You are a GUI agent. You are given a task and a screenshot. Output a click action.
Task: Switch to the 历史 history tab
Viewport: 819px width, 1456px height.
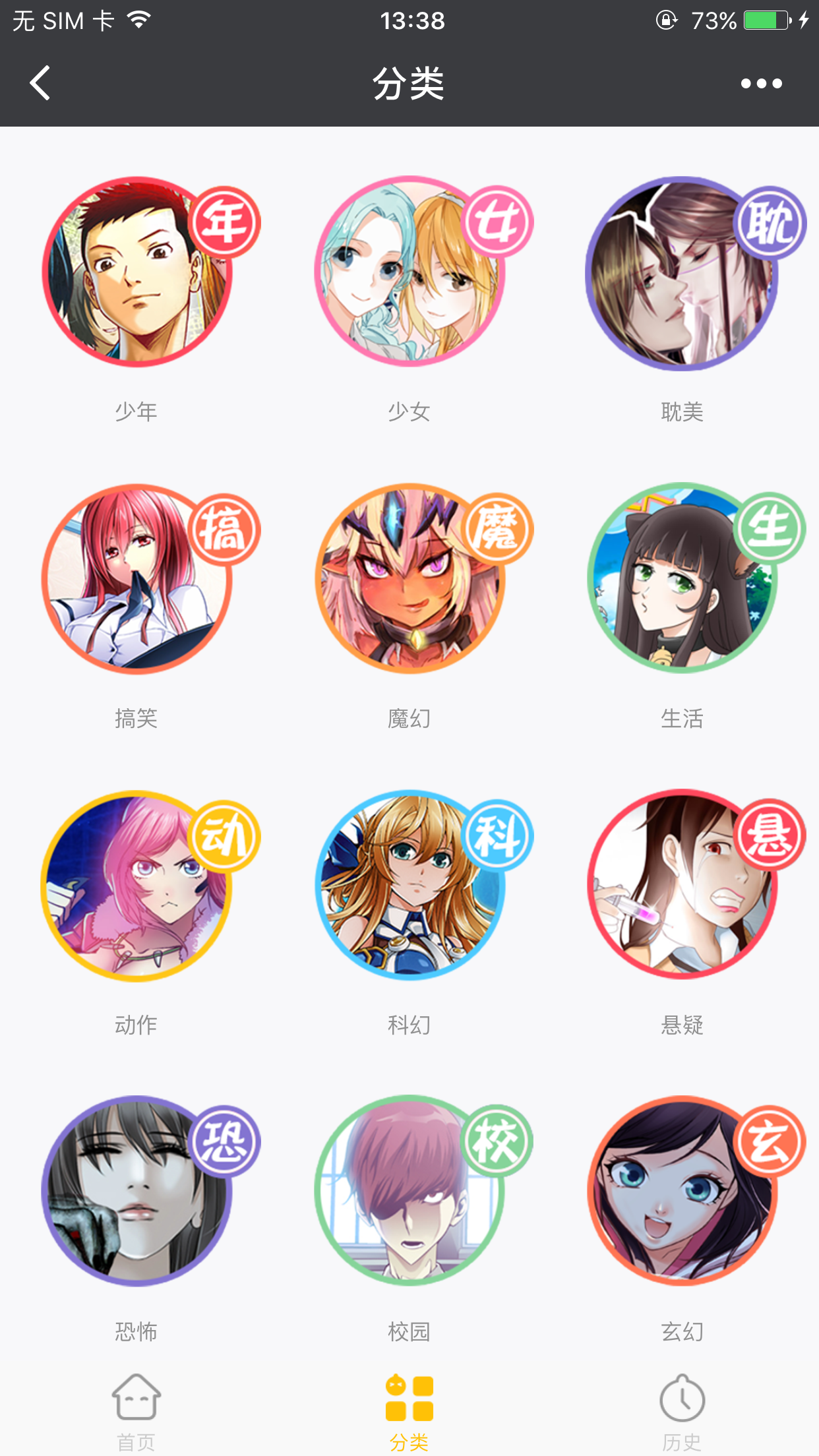point(682,1411)
